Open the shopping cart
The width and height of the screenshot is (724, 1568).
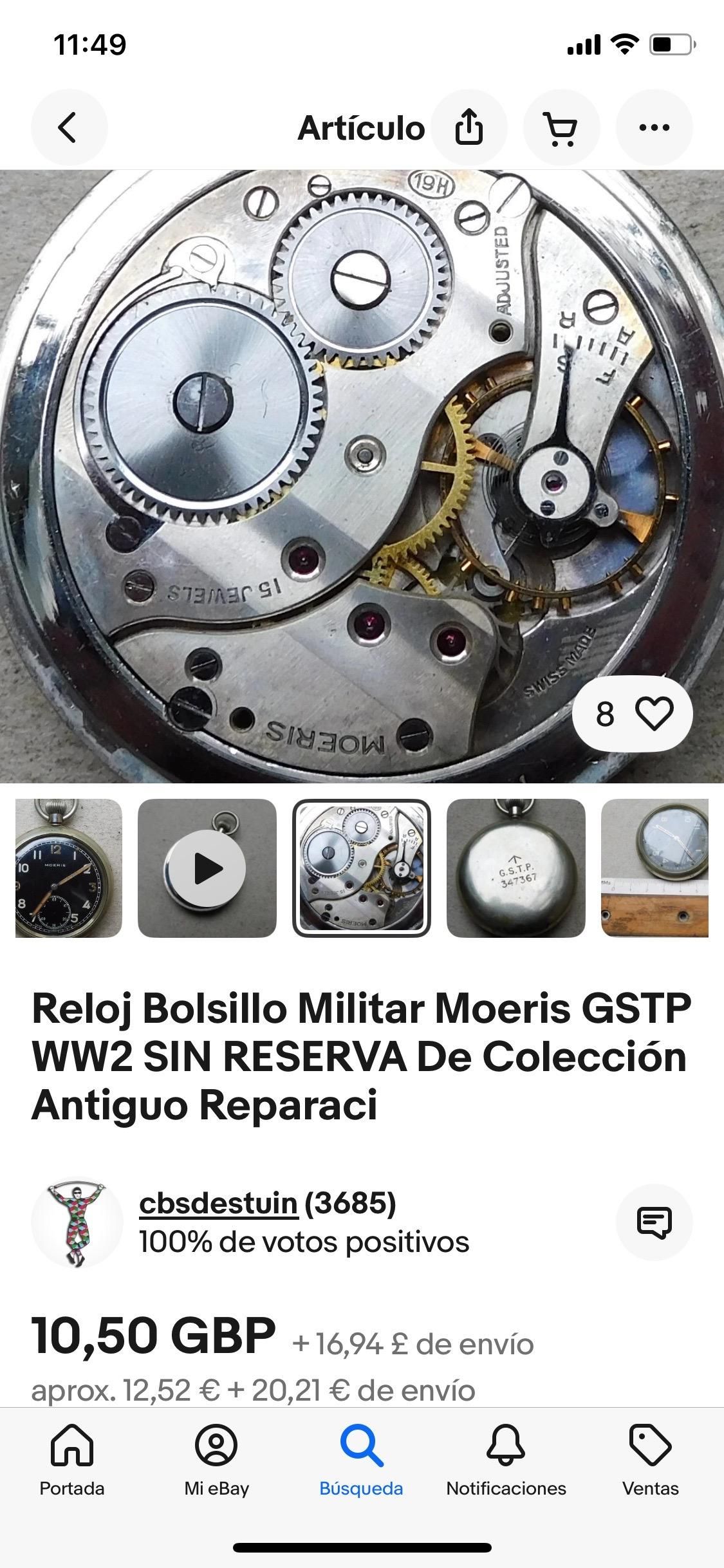561,127
